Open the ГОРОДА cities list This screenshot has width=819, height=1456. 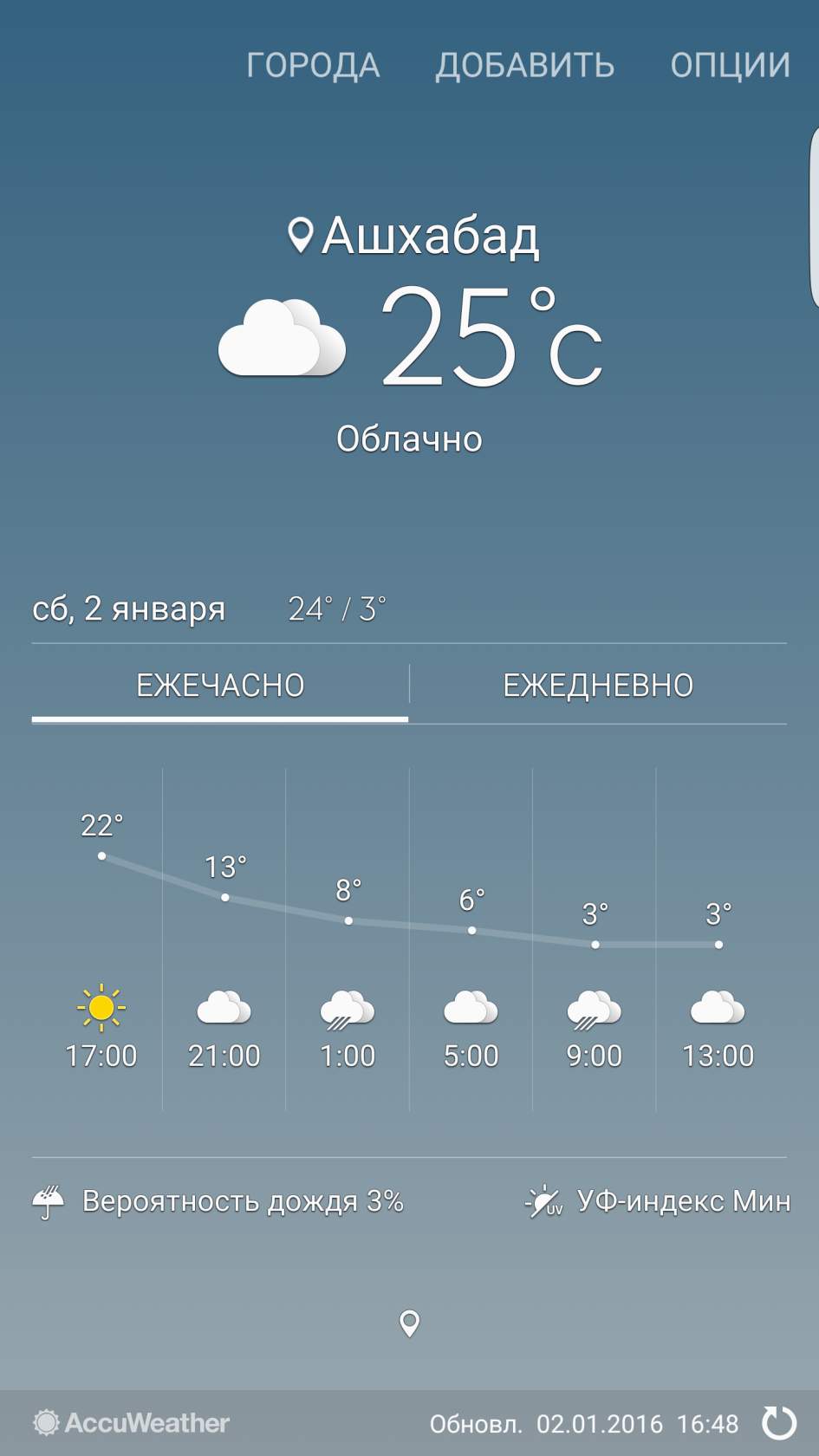(x=313, y=66)
